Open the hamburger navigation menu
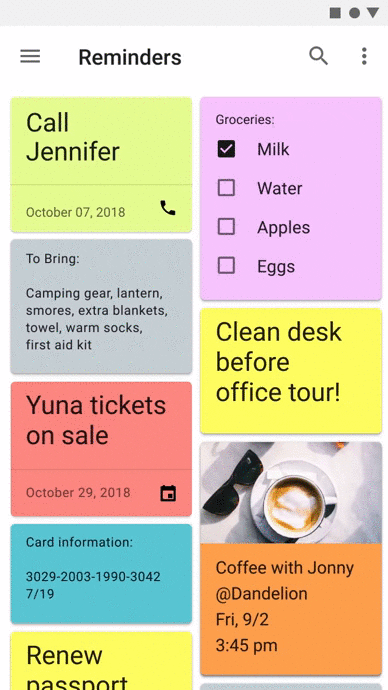 click(30, 57)
